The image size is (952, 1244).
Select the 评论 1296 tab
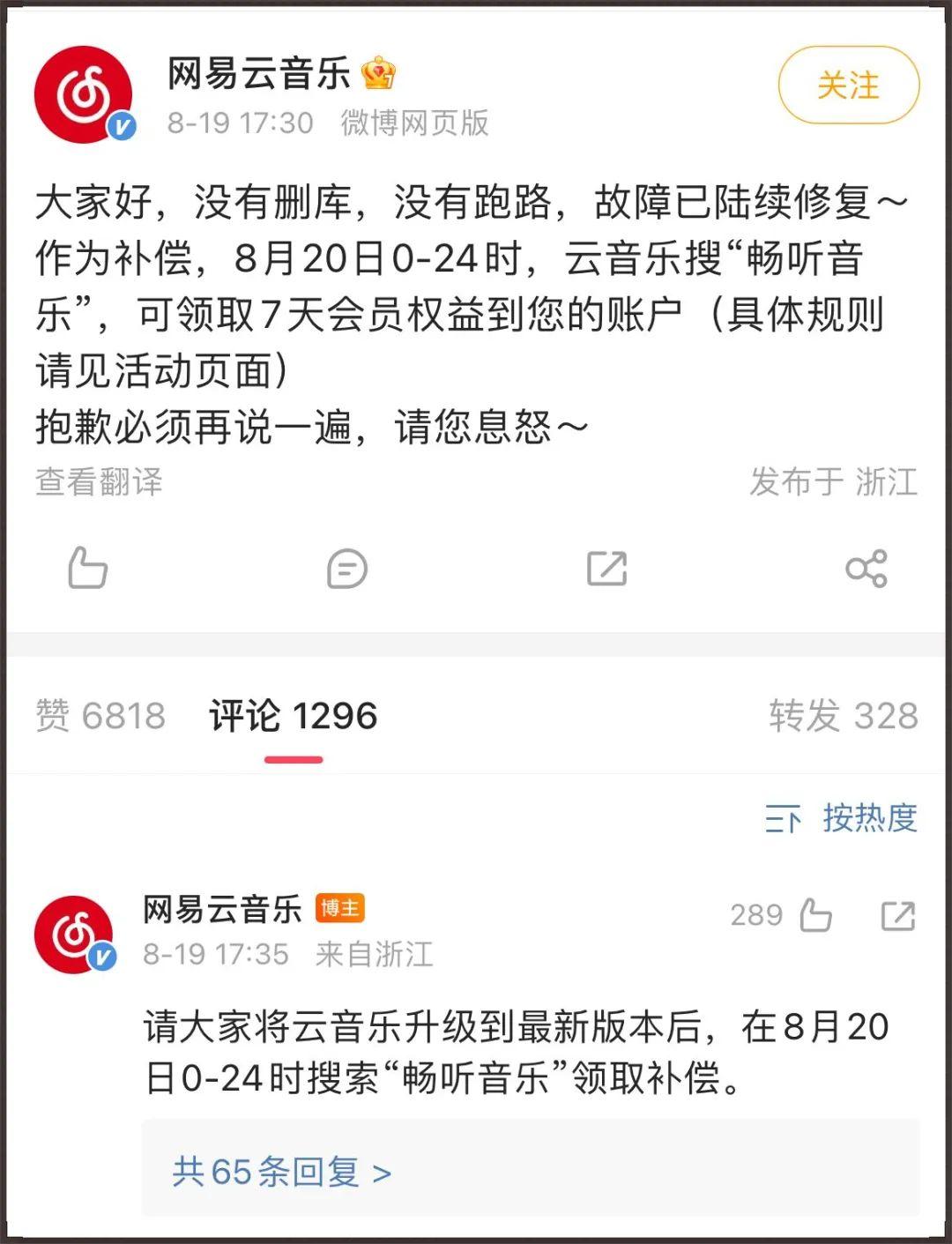tap(293, 716)
